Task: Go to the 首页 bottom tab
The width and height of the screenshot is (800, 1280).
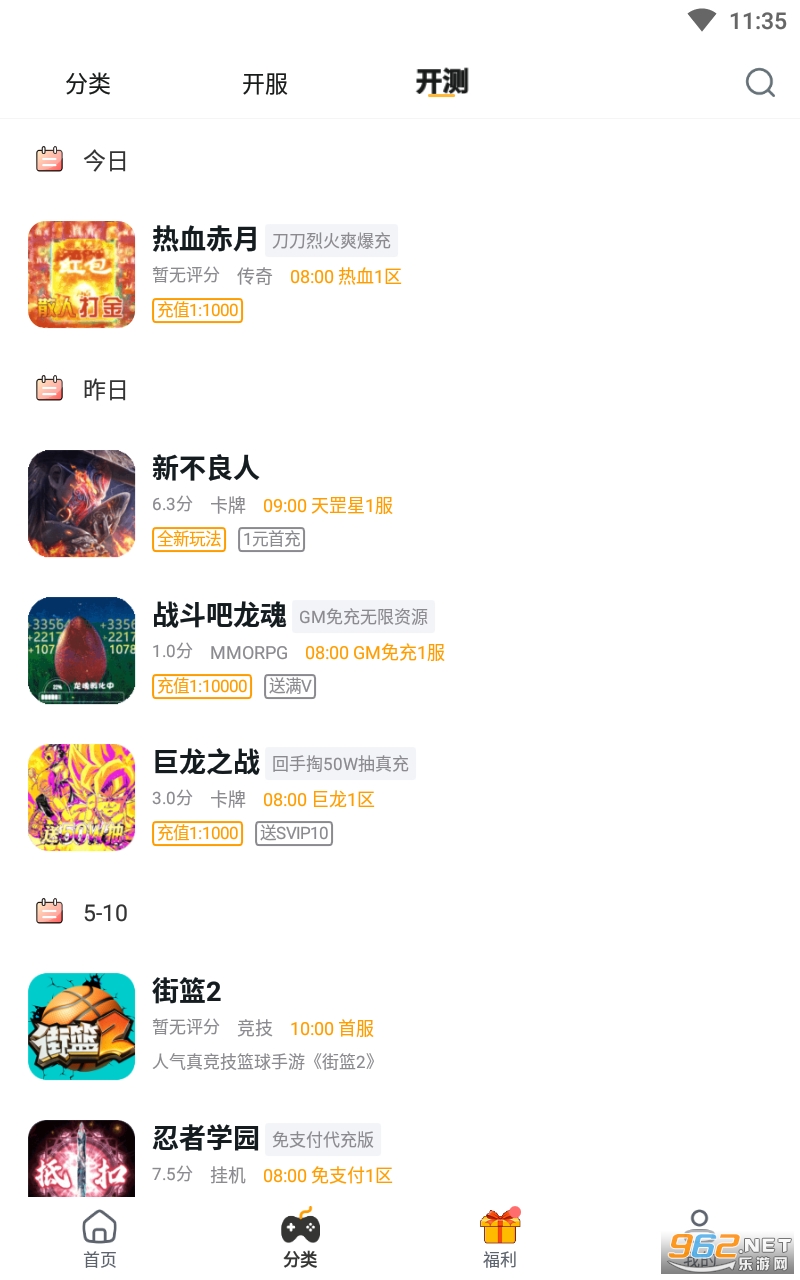Action: coord(100,1238)
